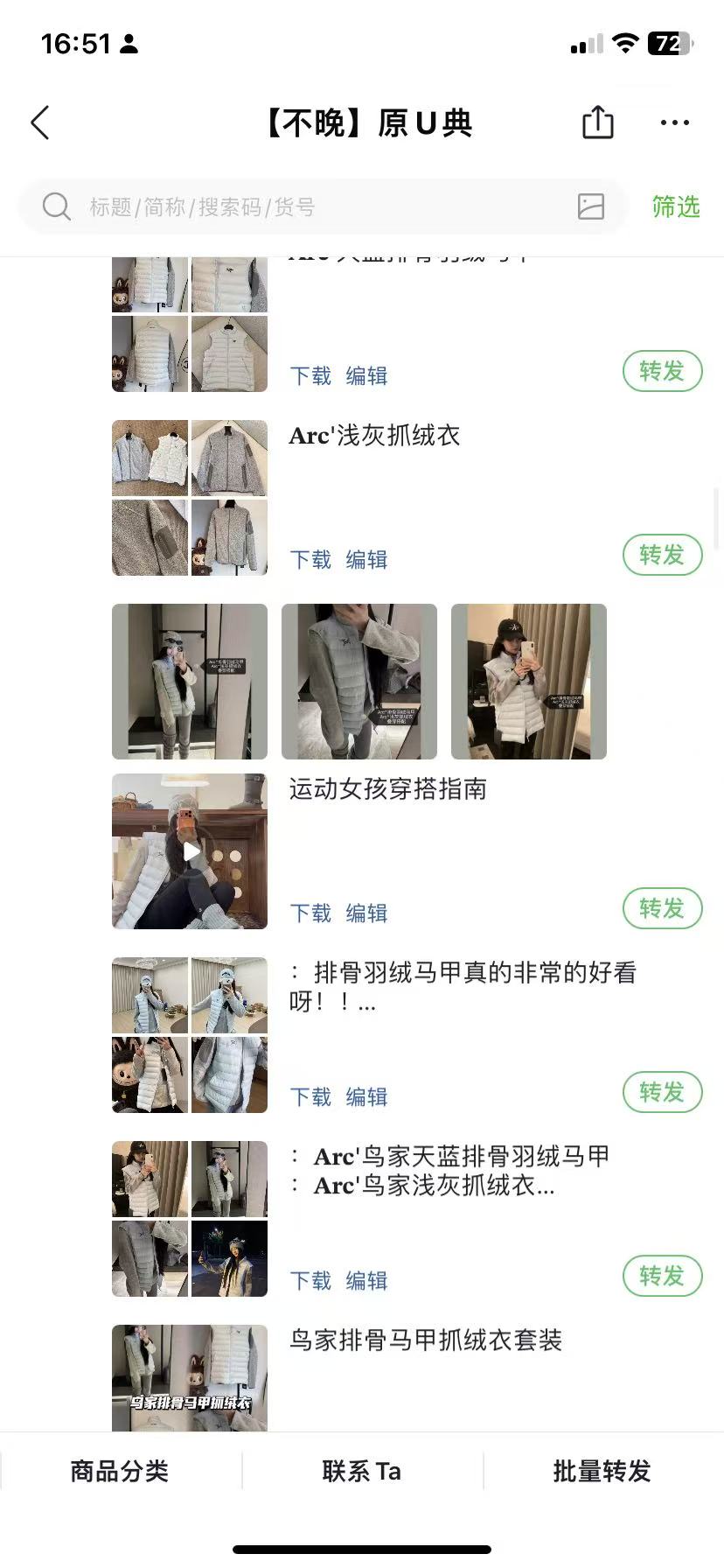
Task: Edit the 排骨羽绒马甲真的非常的好看 post
Action: [x=366, y=1097]
